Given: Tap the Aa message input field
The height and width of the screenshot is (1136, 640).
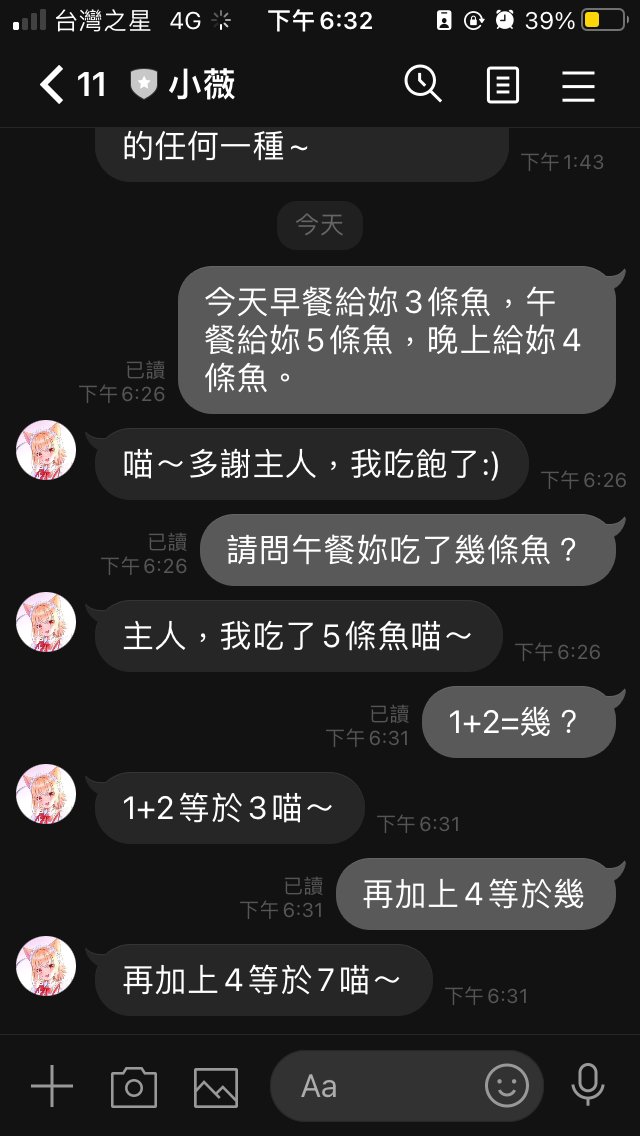Looking at the screenshot, I should 377,1086.
